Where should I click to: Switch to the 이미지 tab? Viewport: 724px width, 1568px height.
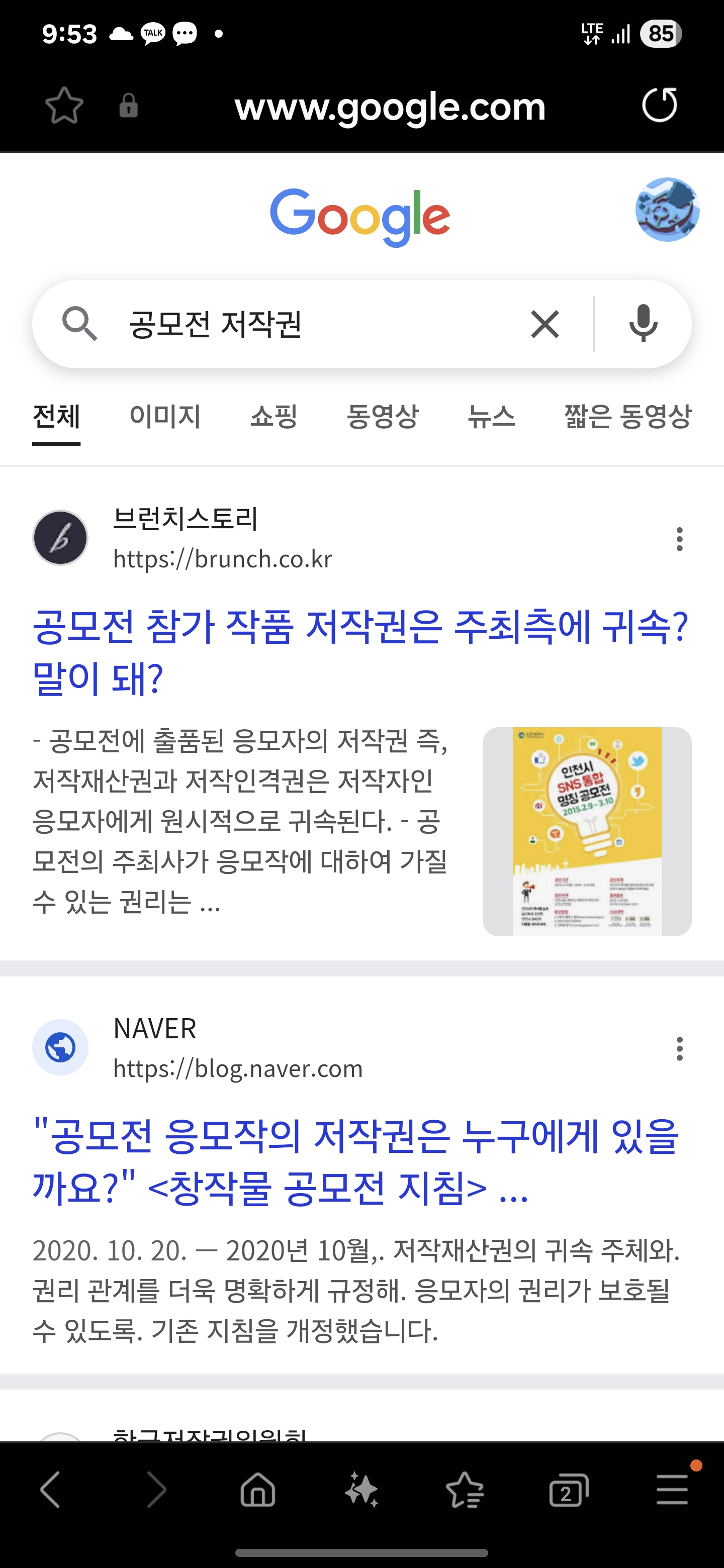(x=165, y=417)
